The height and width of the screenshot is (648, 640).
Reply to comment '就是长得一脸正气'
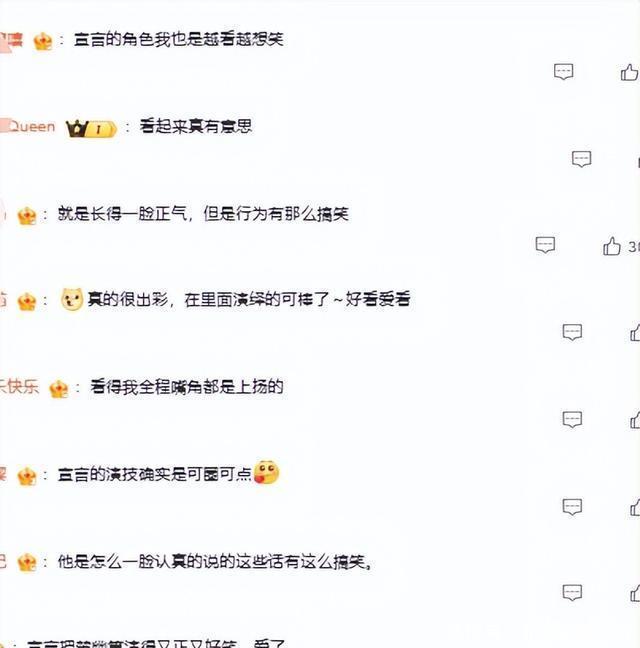click(x=545, y=245)
